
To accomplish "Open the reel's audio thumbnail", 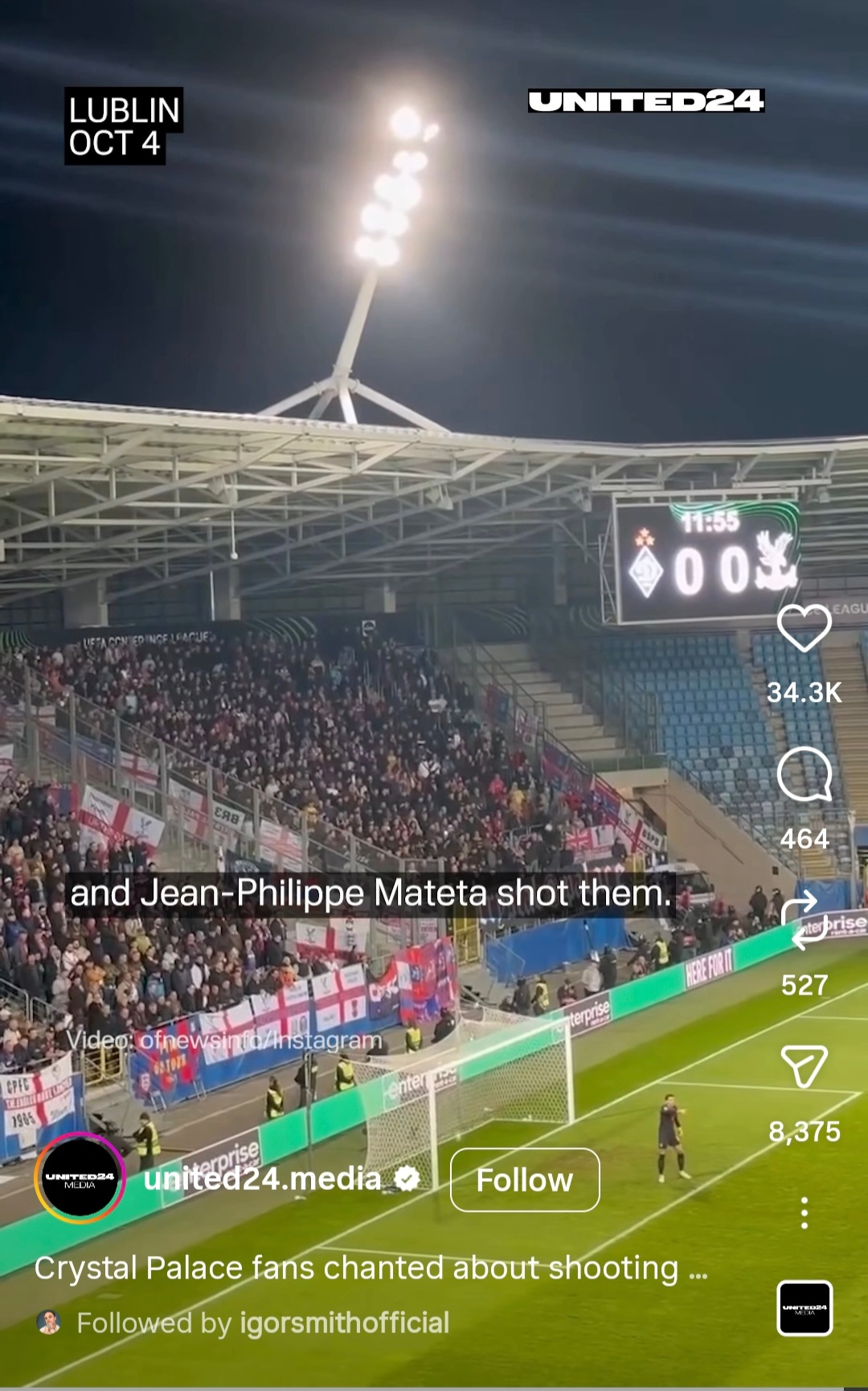I will [x=805, y=1308].
